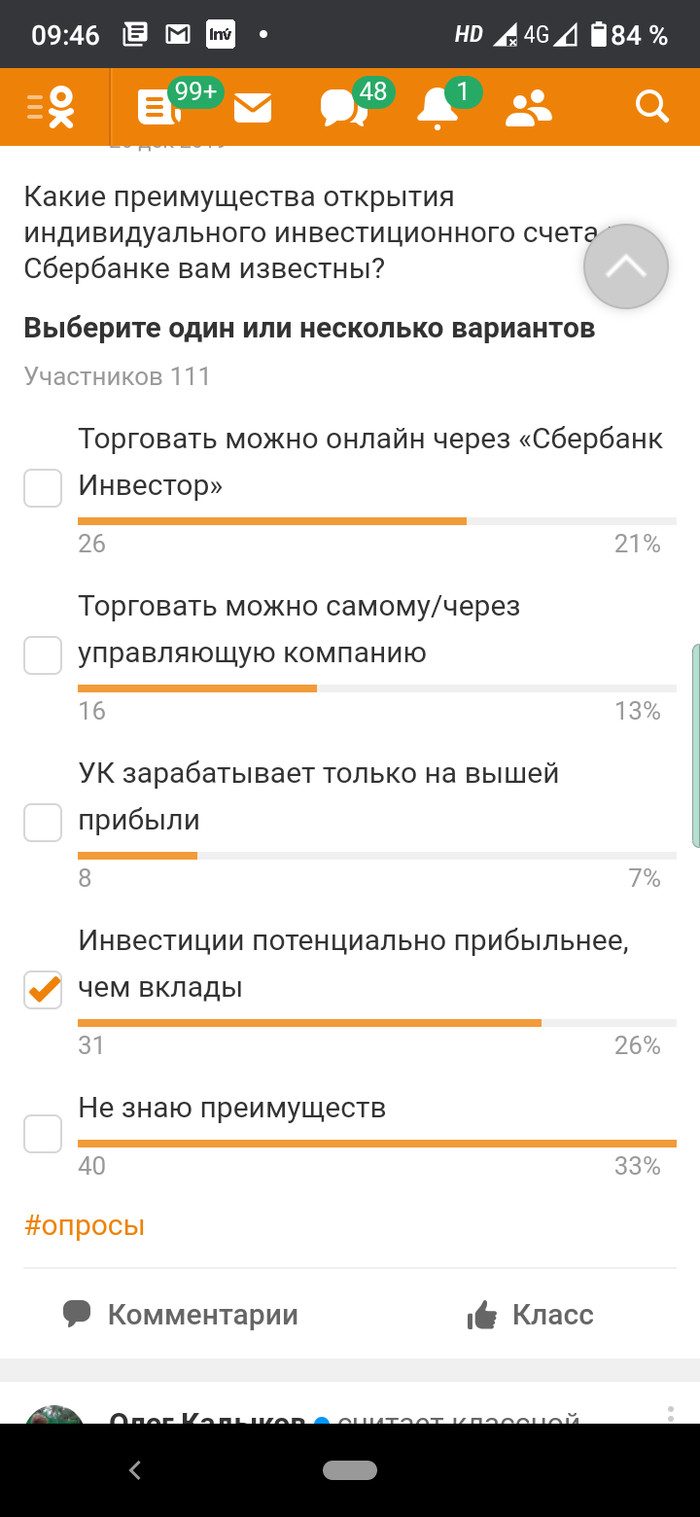Viewport: 700px width, 1517px height.
Task: Open the #опросы hashtag
Action: (x=85, y=1225)
